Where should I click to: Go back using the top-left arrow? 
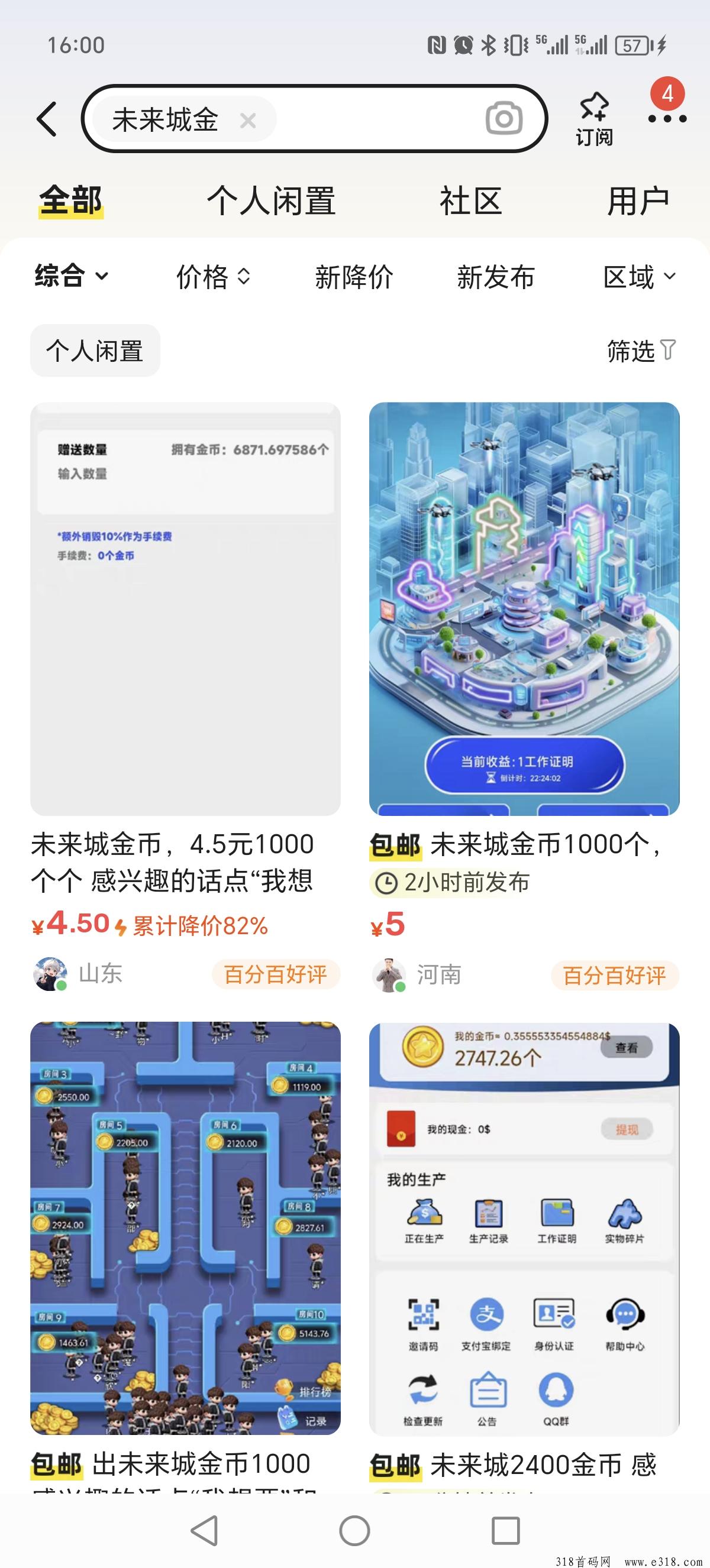click(x=46, y=119)
